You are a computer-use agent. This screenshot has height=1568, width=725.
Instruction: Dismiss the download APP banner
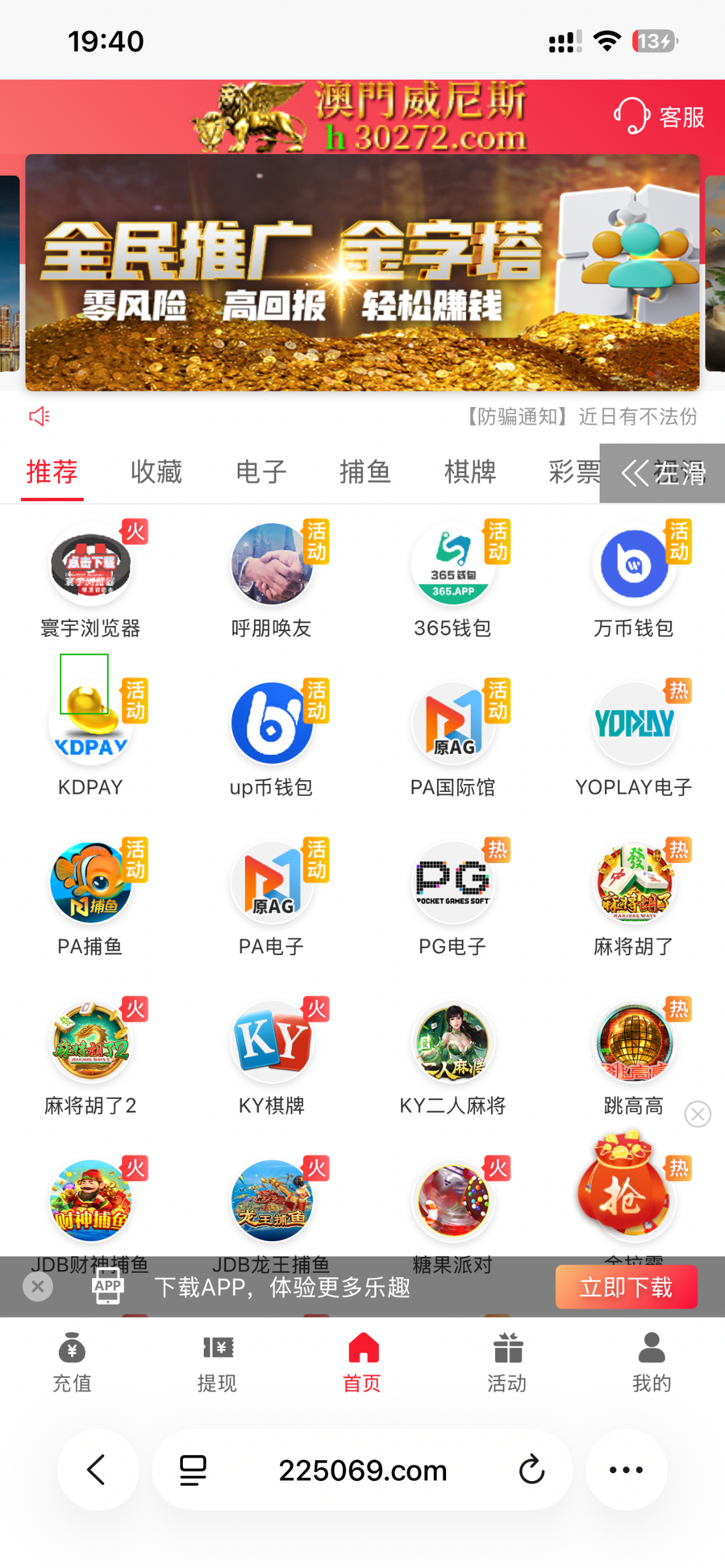tap(38, 1286)
